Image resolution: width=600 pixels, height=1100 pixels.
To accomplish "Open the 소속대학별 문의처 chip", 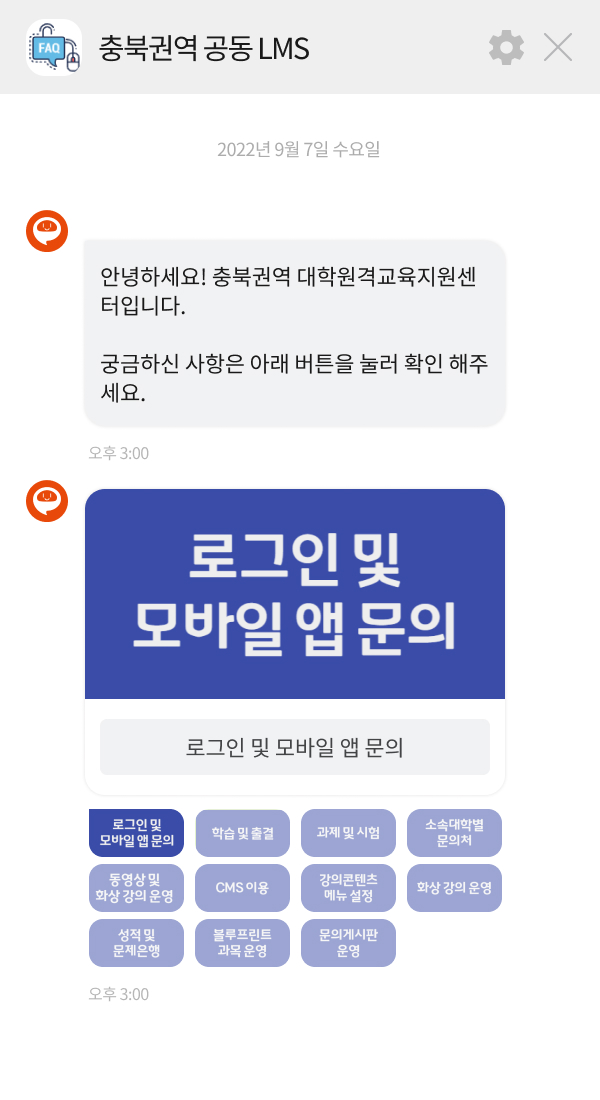I will (x=454, y=833).
